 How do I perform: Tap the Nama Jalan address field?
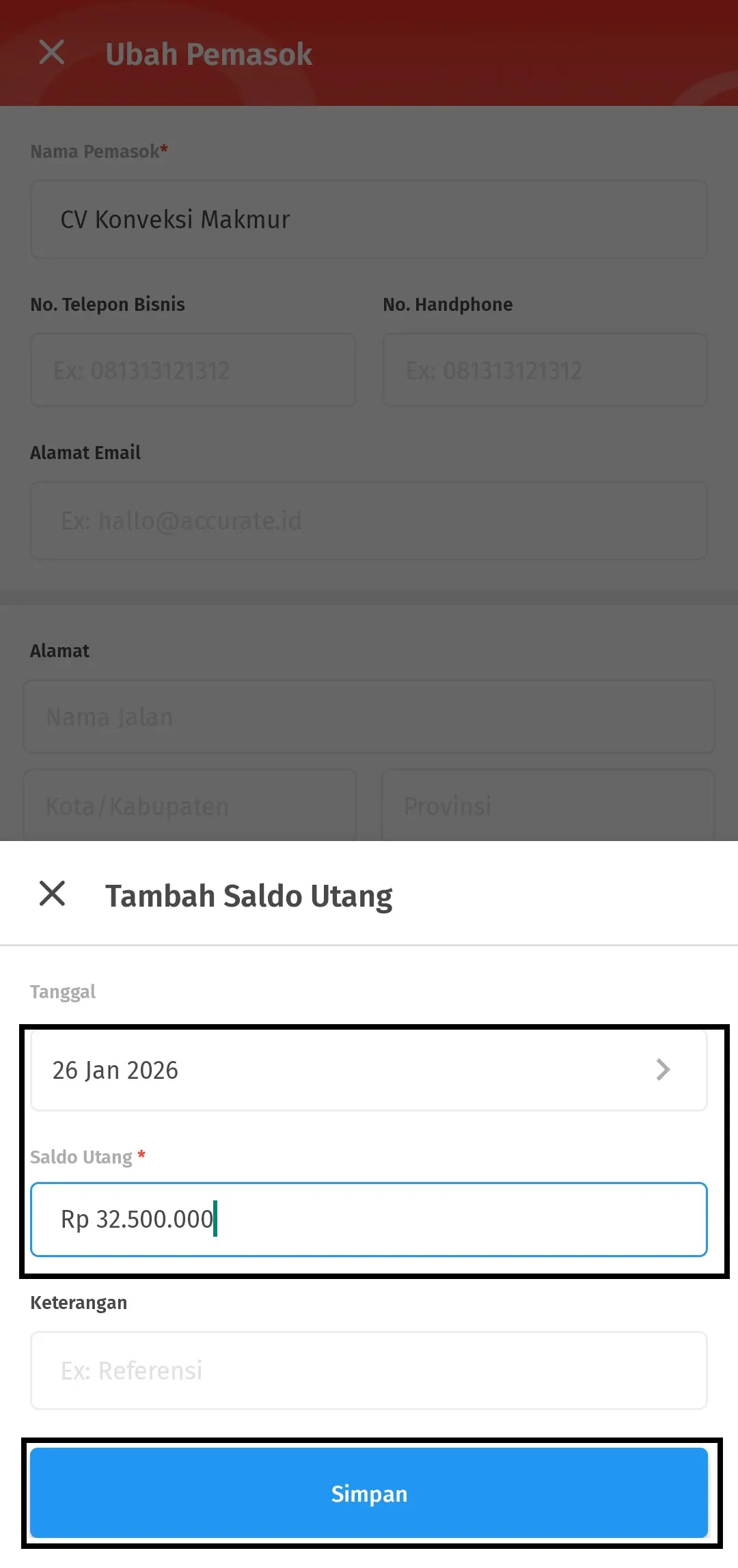tap(369, 717)
